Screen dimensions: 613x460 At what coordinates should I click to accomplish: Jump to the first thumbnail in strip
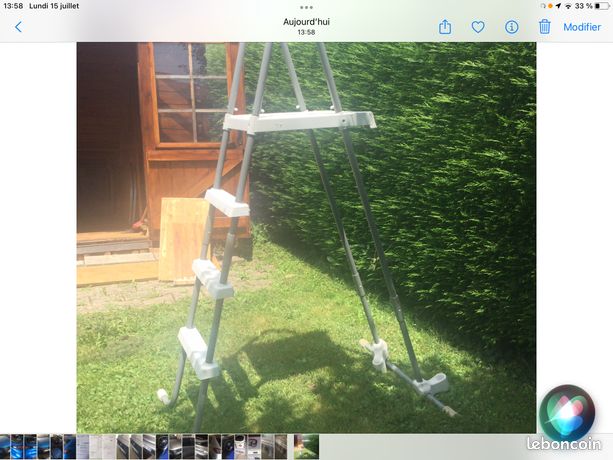(x=5, y=446)
